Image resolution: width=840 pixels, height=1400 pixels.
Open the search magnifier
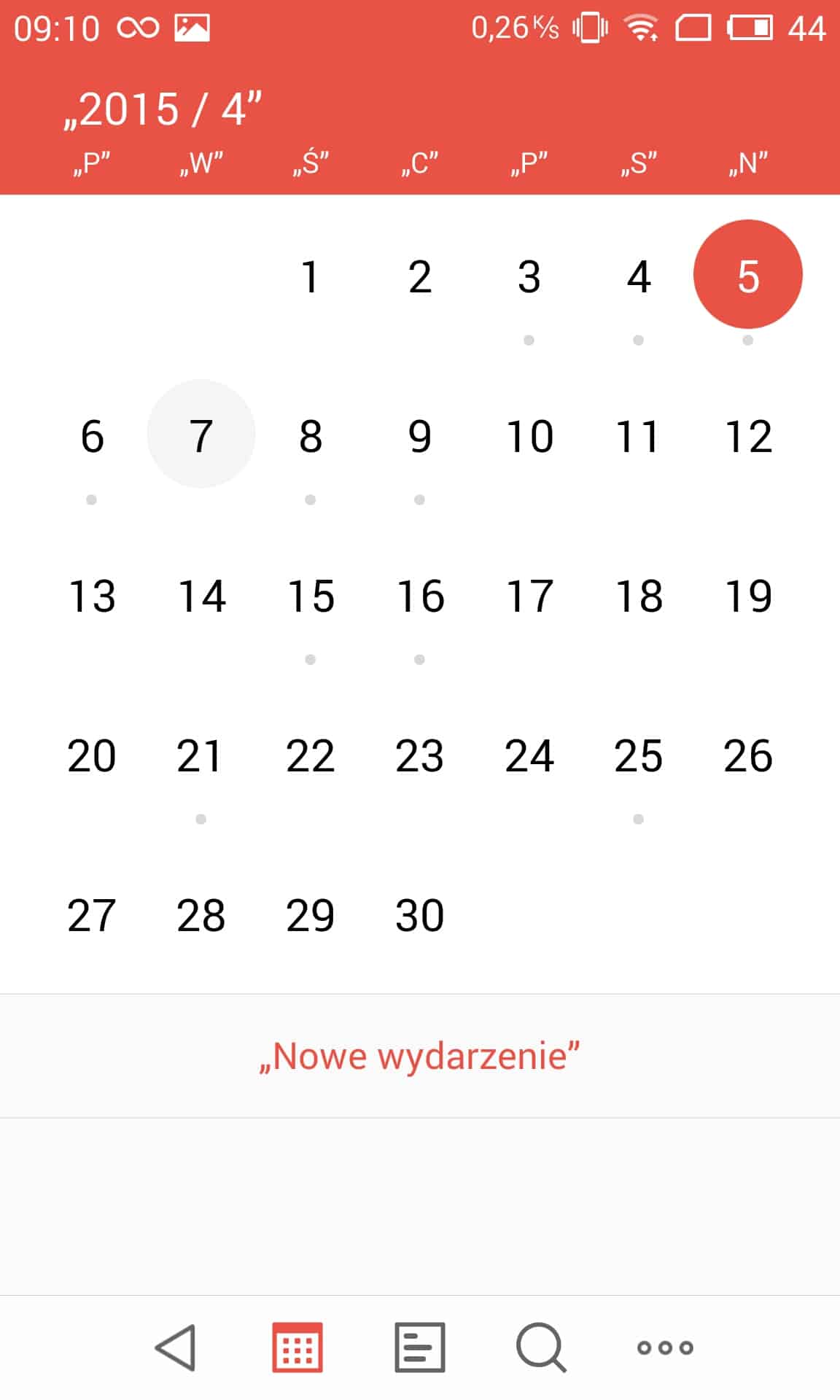coord(541,1347)
